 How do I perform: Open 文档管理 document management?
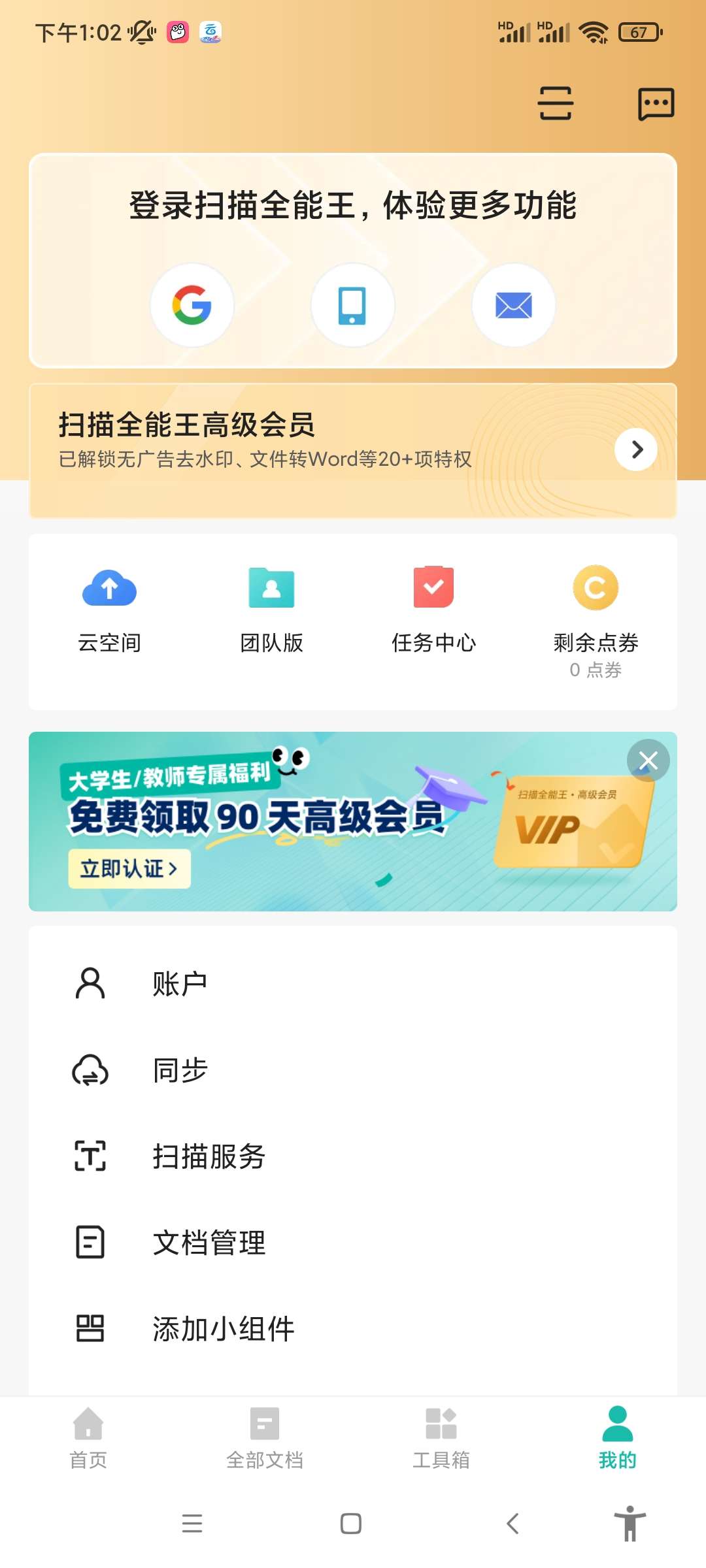(208, 1243)
